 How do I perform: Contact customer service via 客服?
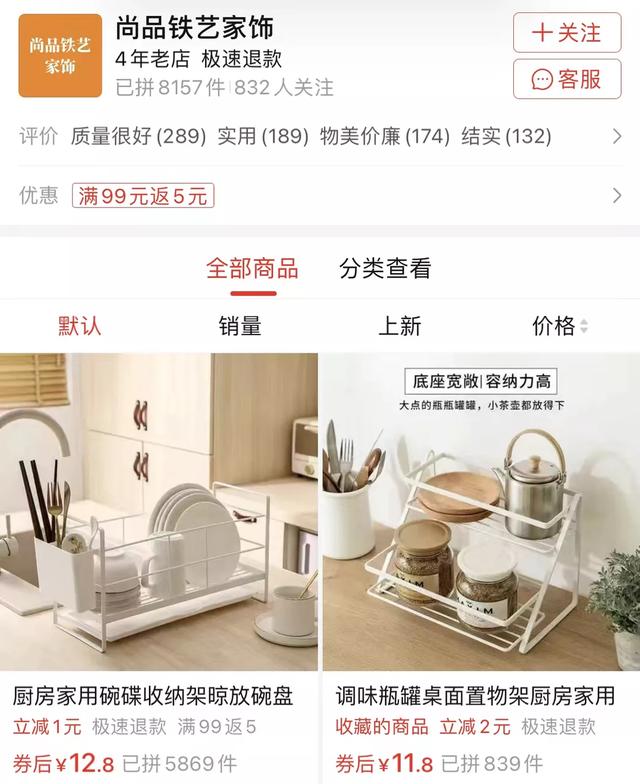tap(566, 79)
